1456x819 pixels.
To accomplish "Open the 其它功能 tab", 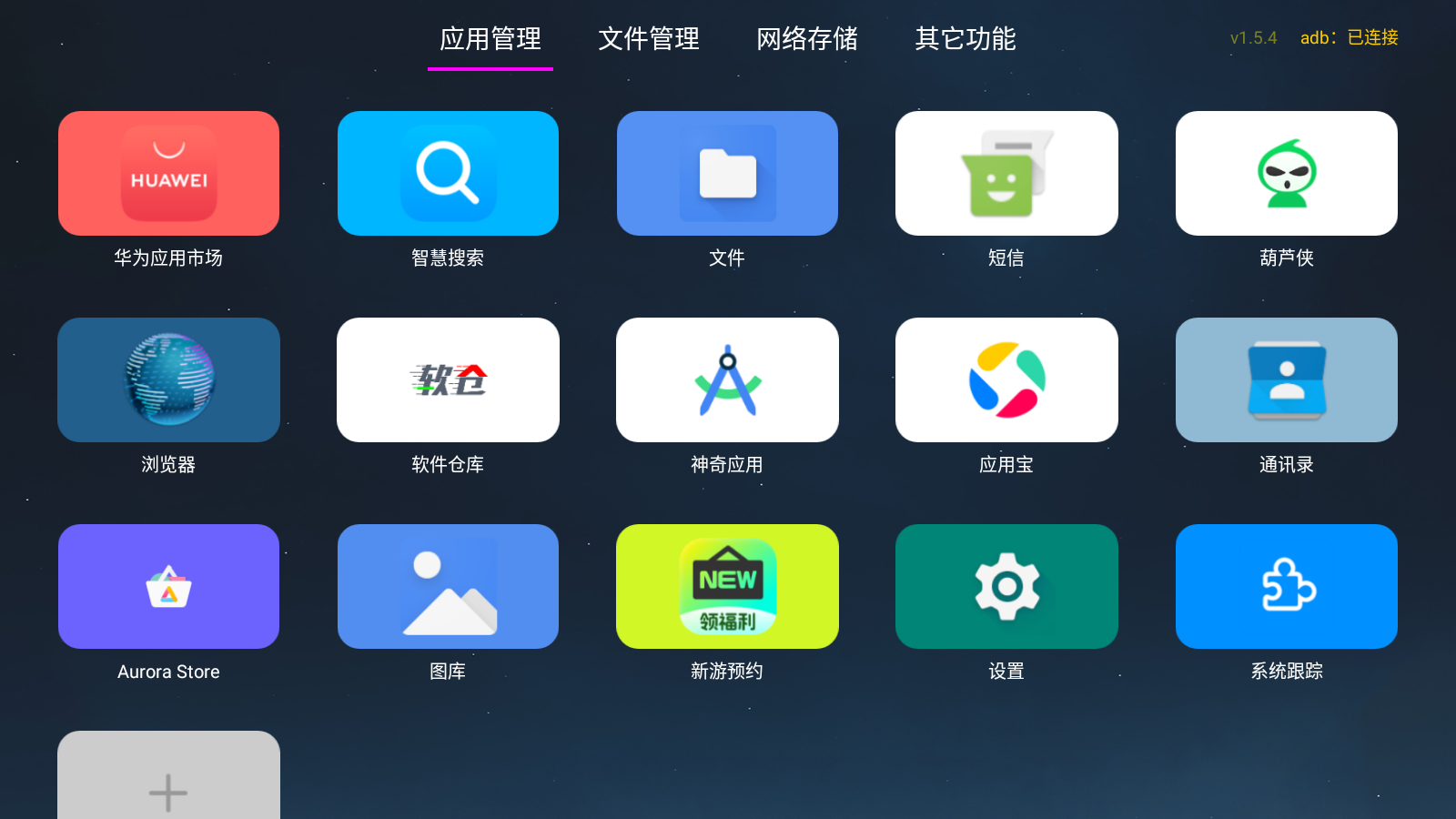I will (x=965, y=38).
